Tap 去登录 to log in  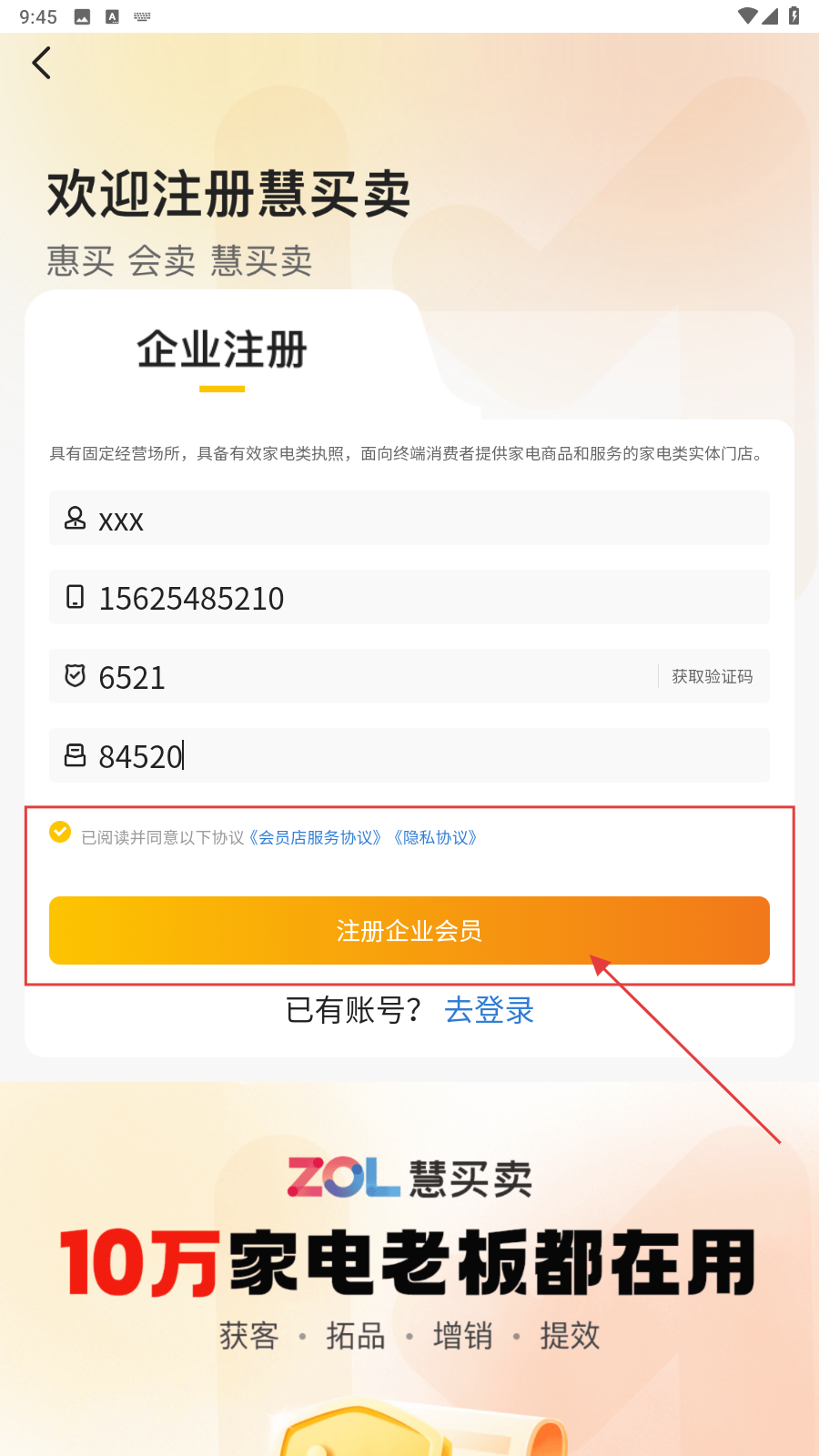point(489,1010)
